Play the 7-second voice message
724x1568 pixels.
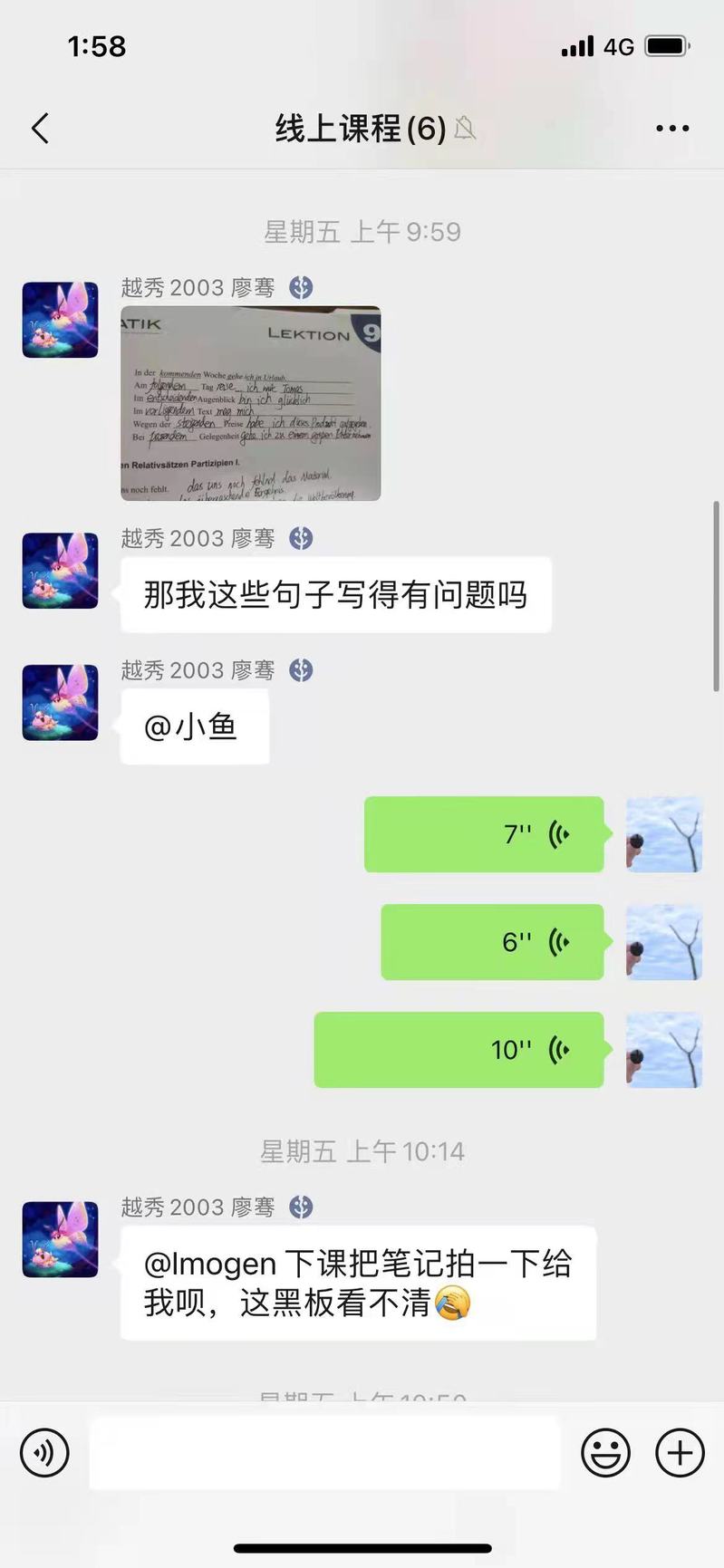pos(484,834)
